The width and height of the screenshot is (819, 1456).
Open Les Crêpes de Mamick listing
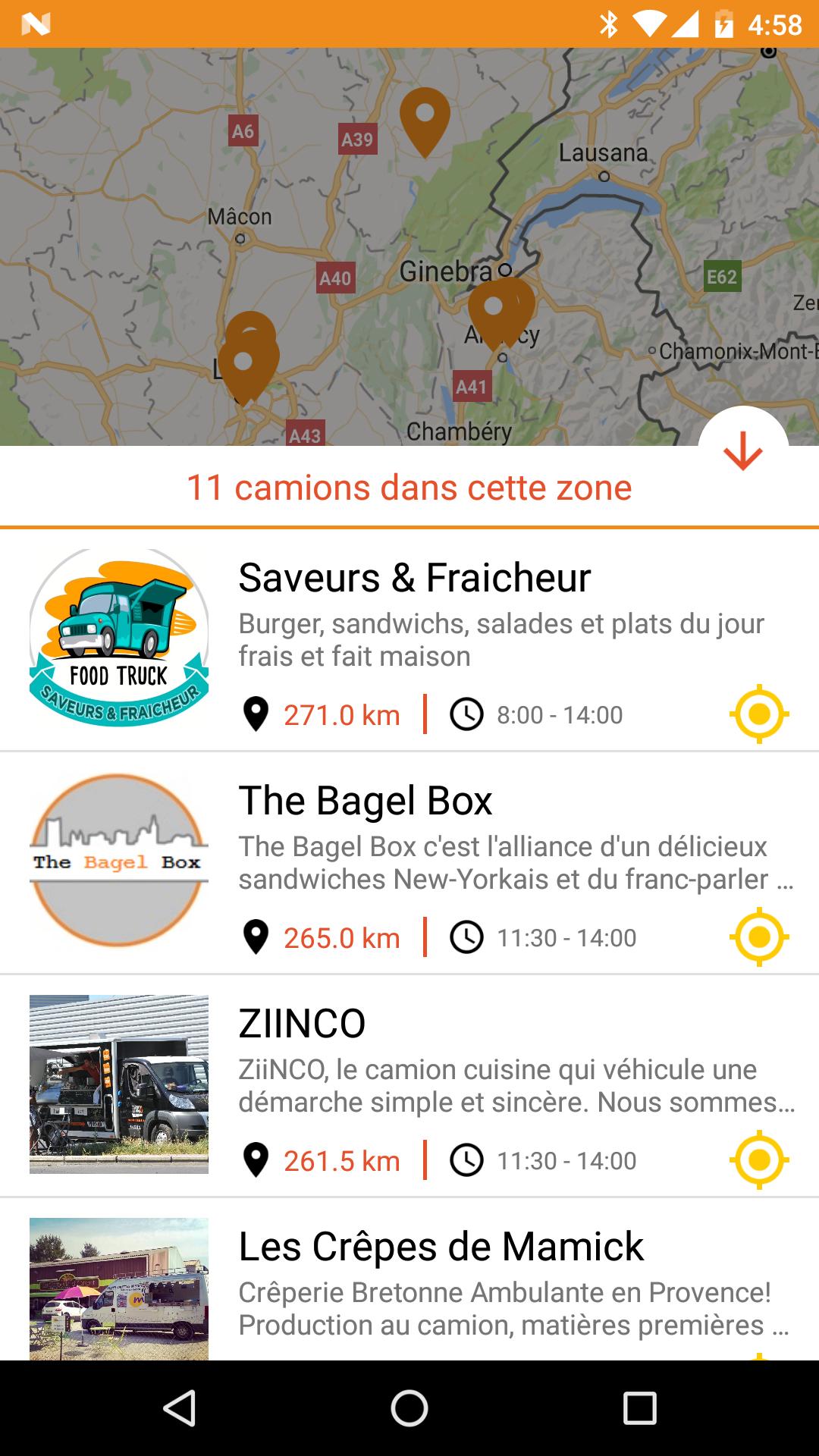pyautogui.click(x=441, y=1247)
